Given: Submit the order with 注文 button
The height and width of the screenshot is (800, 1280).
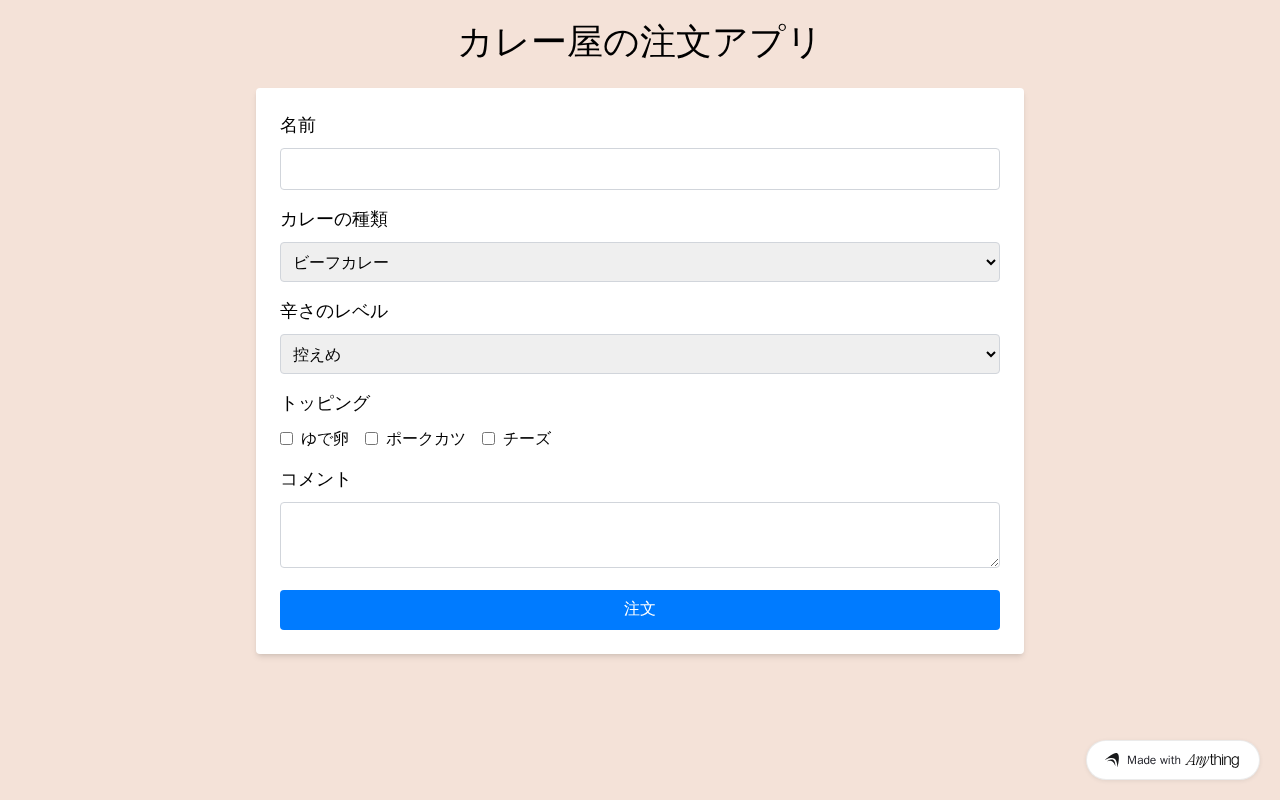Looking at the screenshot, I should coord(640,610).
